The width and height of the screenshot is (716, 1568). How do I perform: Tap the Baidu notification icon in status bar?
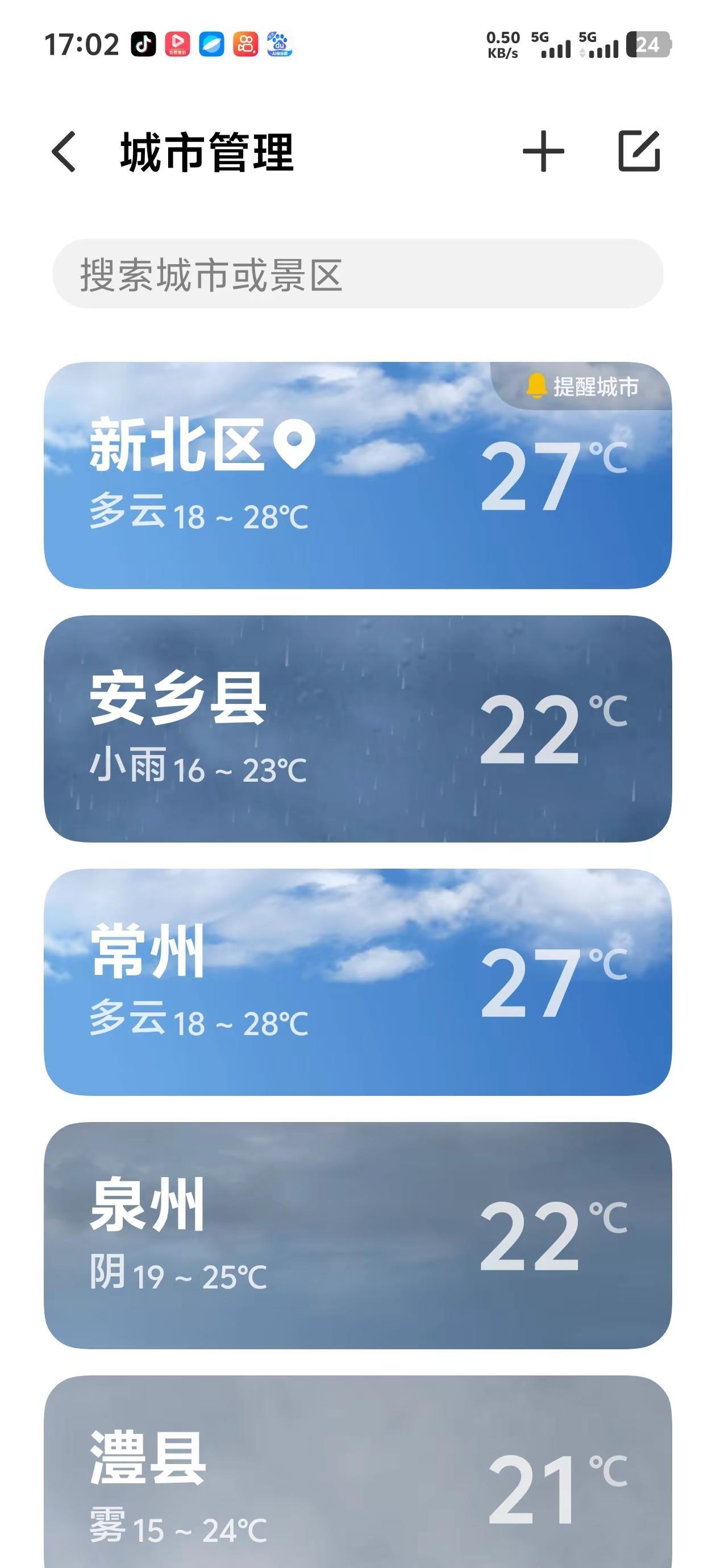click(x=280, y=44)
